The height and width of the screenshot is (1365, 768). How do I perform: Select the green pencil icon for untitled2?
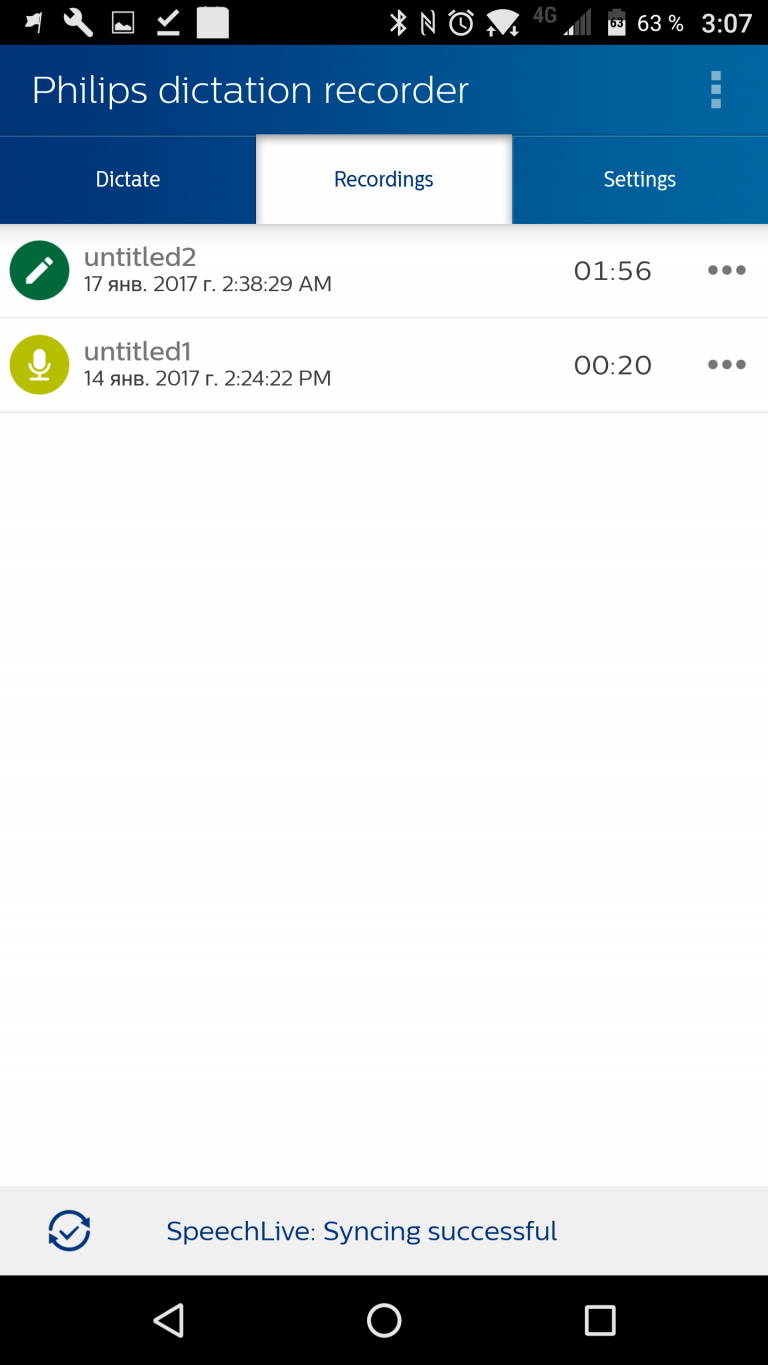coord(38,270)
